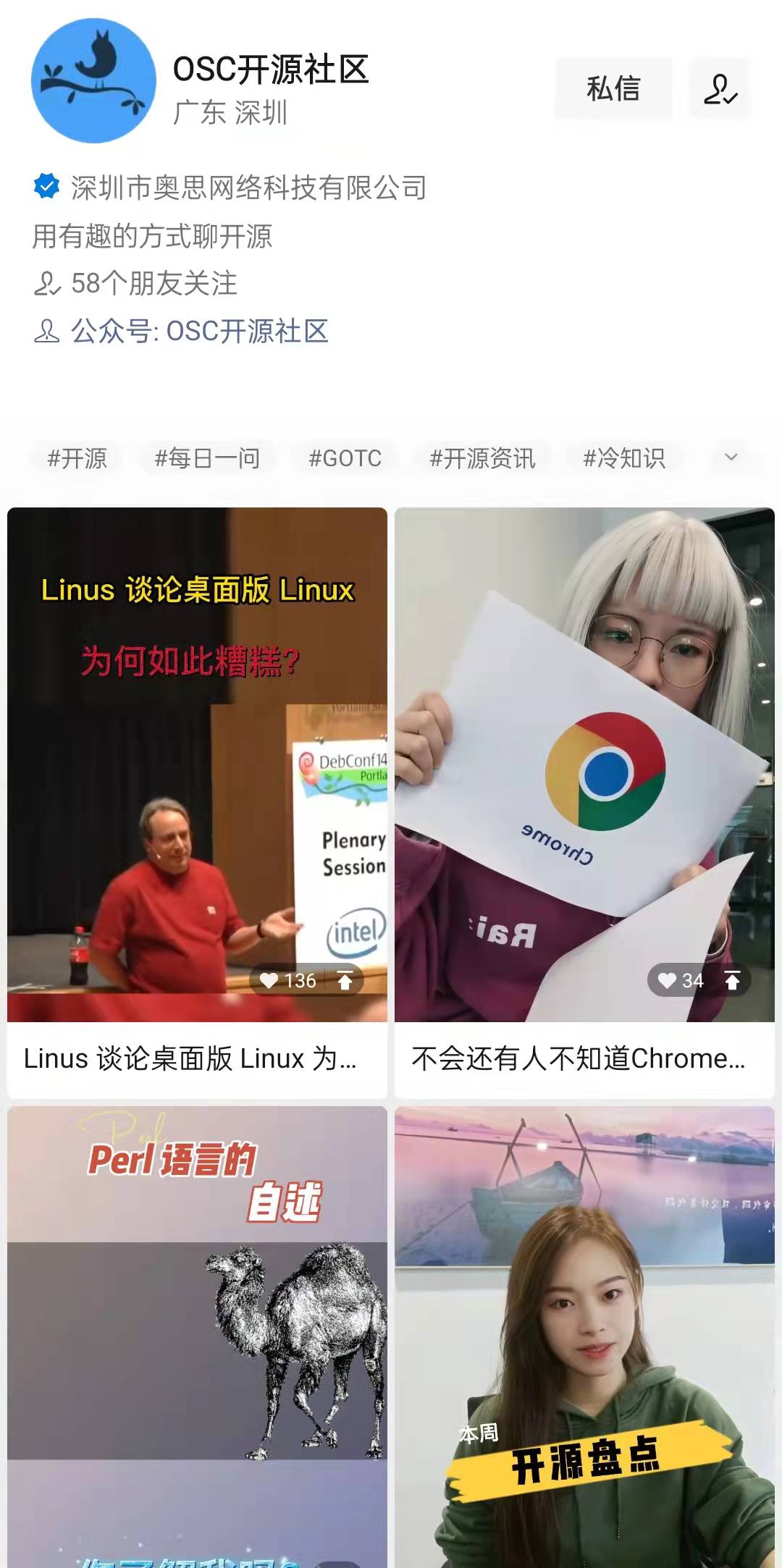View the 58个朋友关注 friends list
The width and height of the screenshot is (782, 1568).
(154, 284)
